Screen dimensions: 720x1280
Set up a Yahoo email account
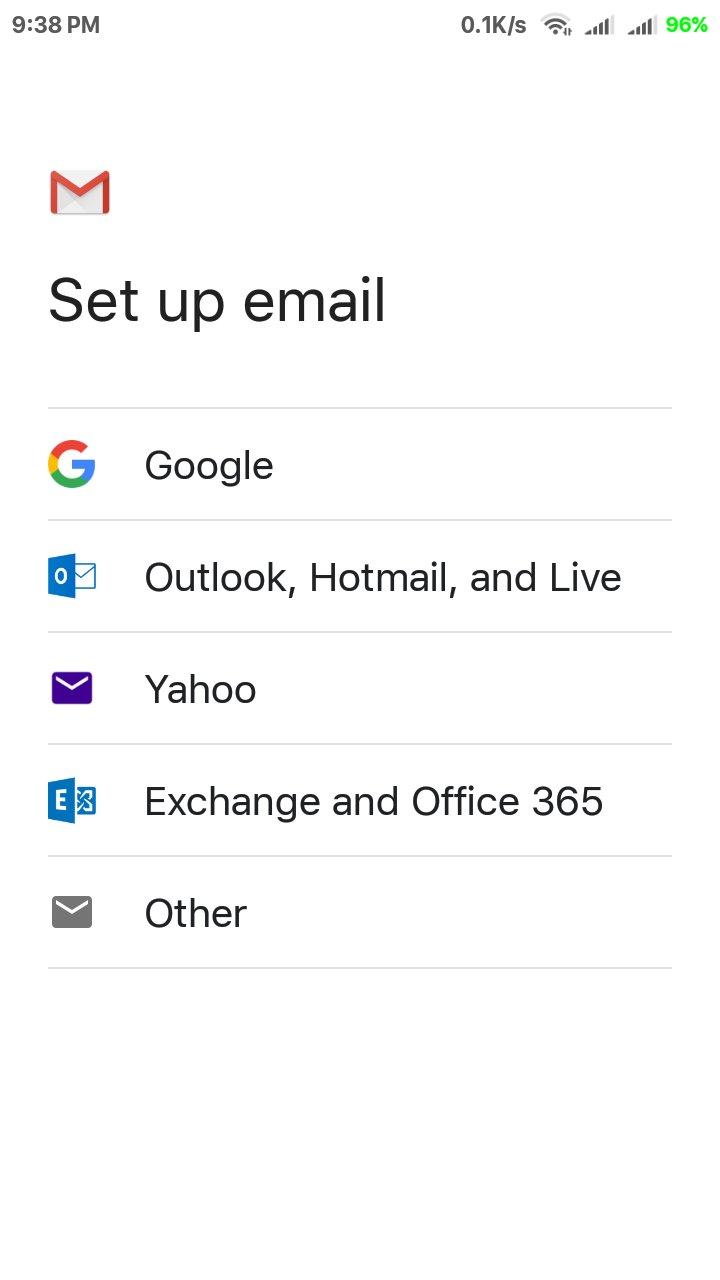(x=360, y=689)
